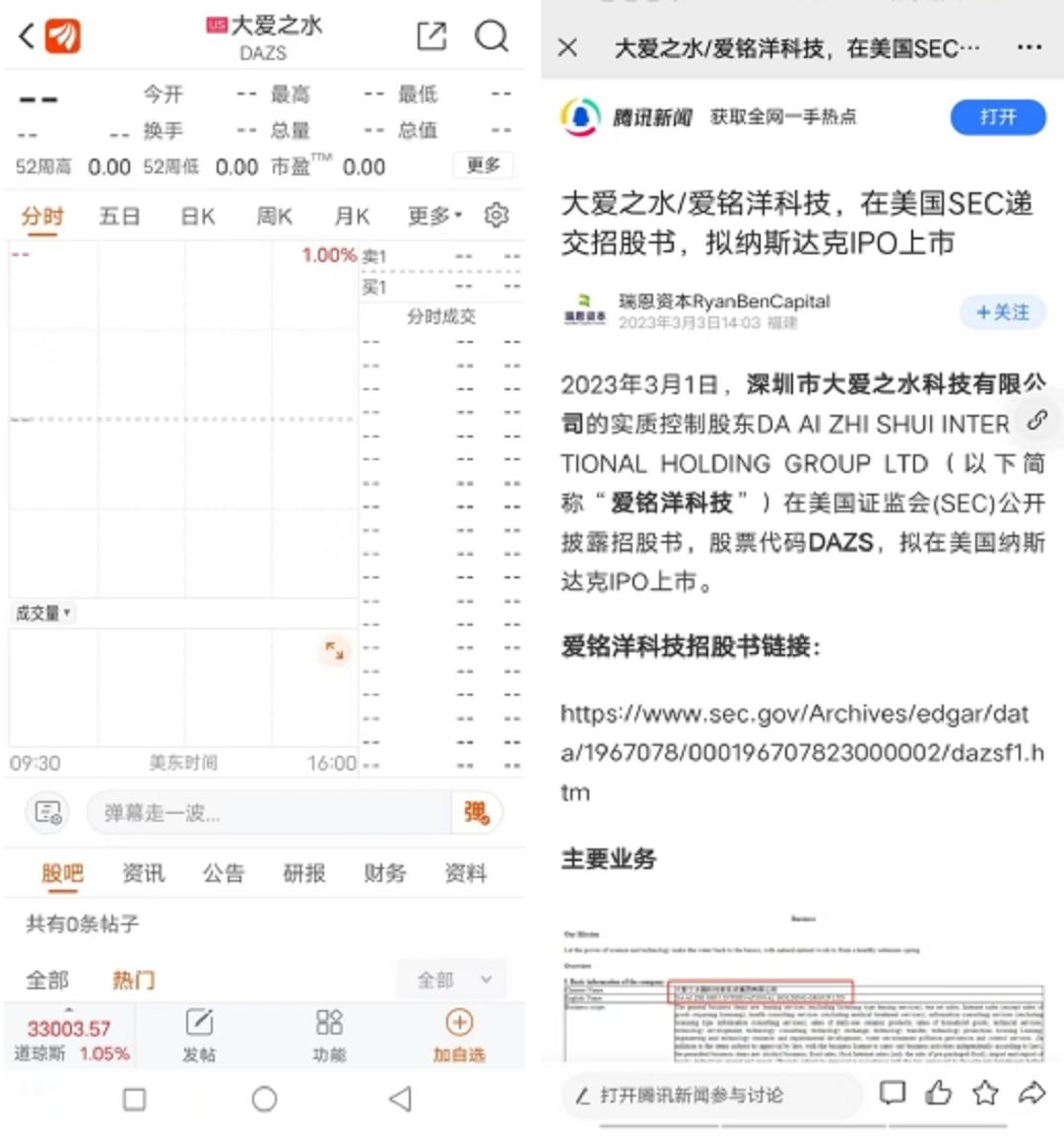
Task: Switch to the 资讯 tab
Action: (143, 873)
